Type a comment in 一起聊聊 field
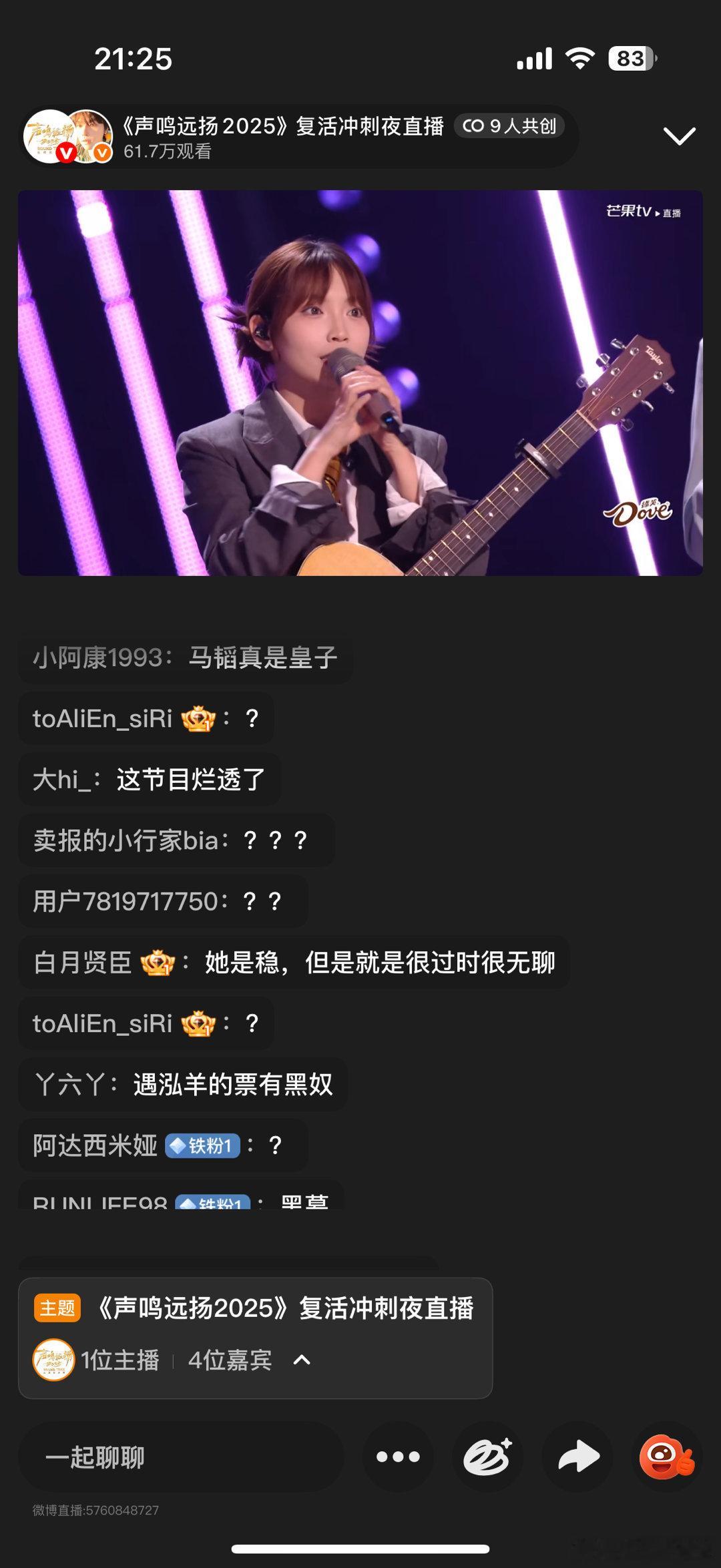The height and width of the screenshot is (1568, 721). coord(180,1457)
